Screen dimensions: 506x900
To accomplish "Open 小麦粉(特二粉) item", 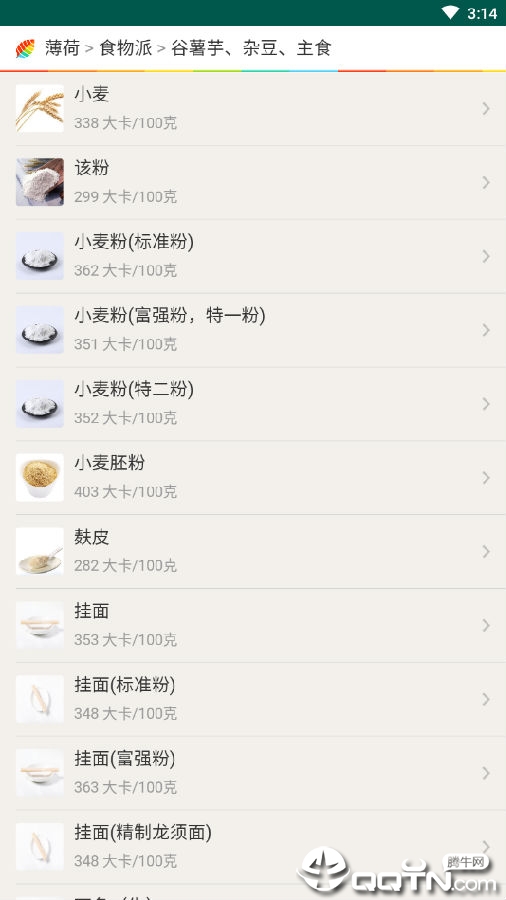I will click(x=253, y=404).
